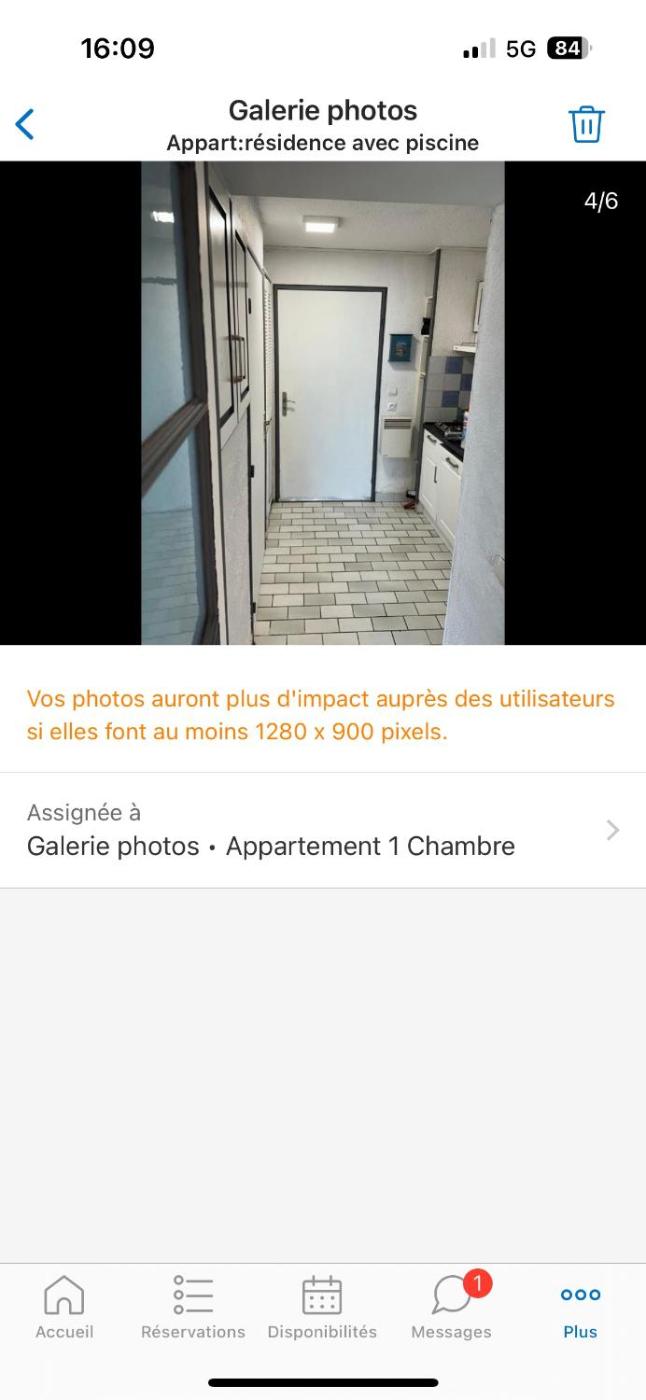This screenshot has height=1400, width=646.
Task: Open the Assignée à Galerie photos row
Action: tap(322, 830)
